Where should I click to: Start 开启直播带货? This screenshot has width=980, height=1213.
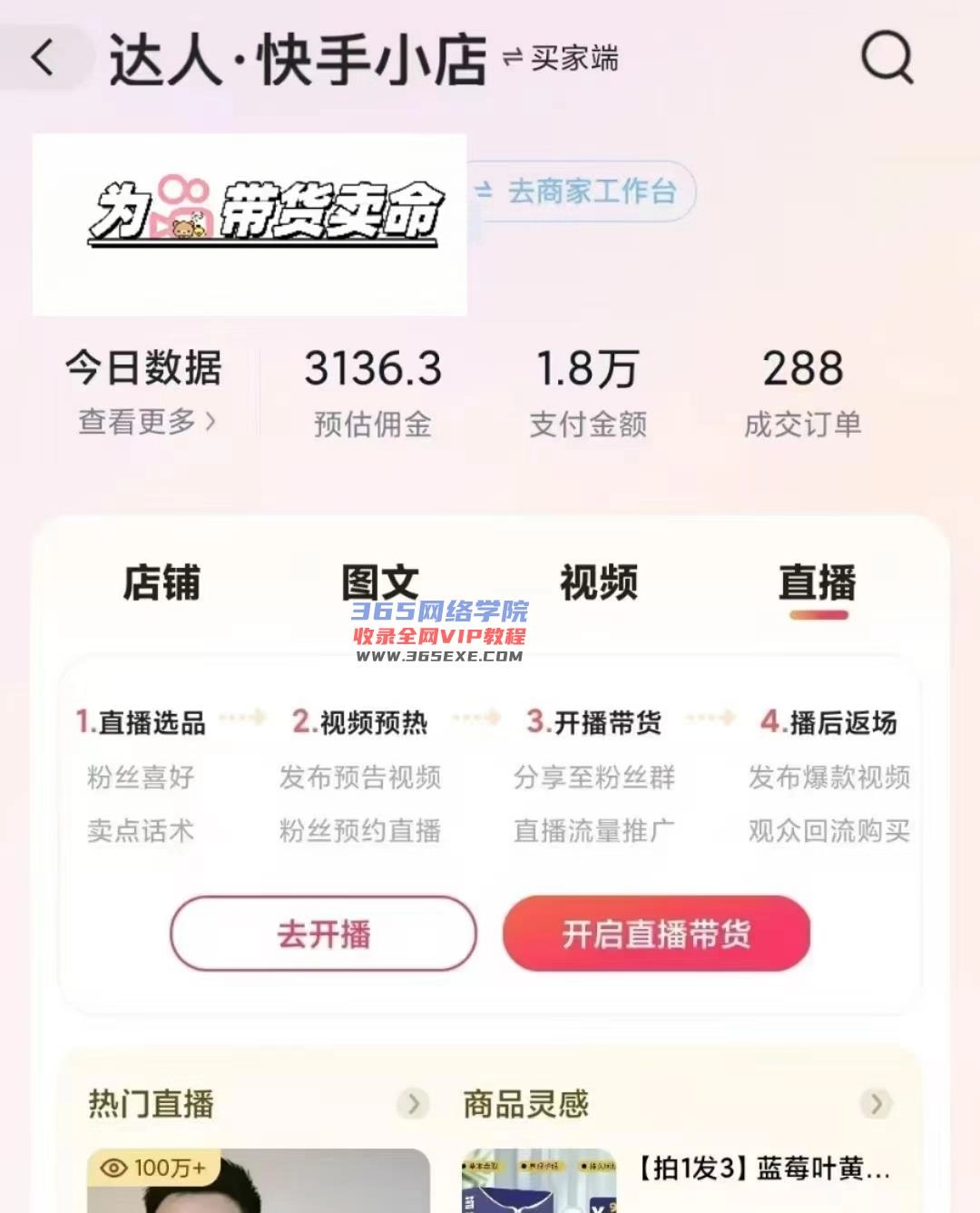(x=656, y=934)
